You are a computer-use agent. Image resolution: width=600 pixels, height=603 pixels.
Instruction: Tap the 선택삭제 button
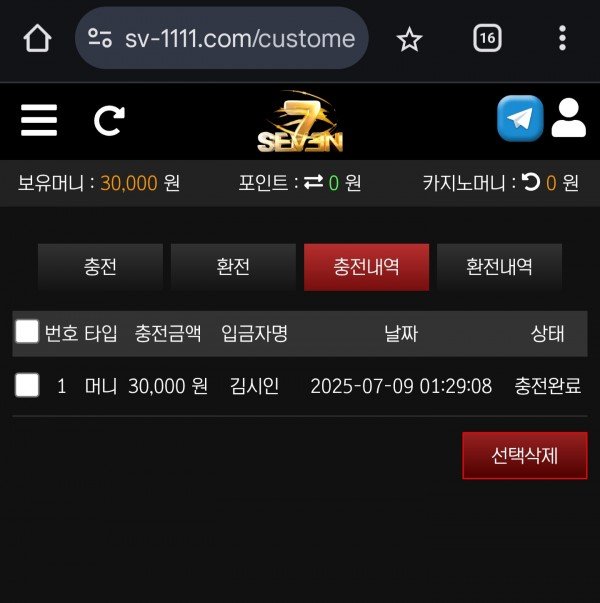click(x=524, y=455)
